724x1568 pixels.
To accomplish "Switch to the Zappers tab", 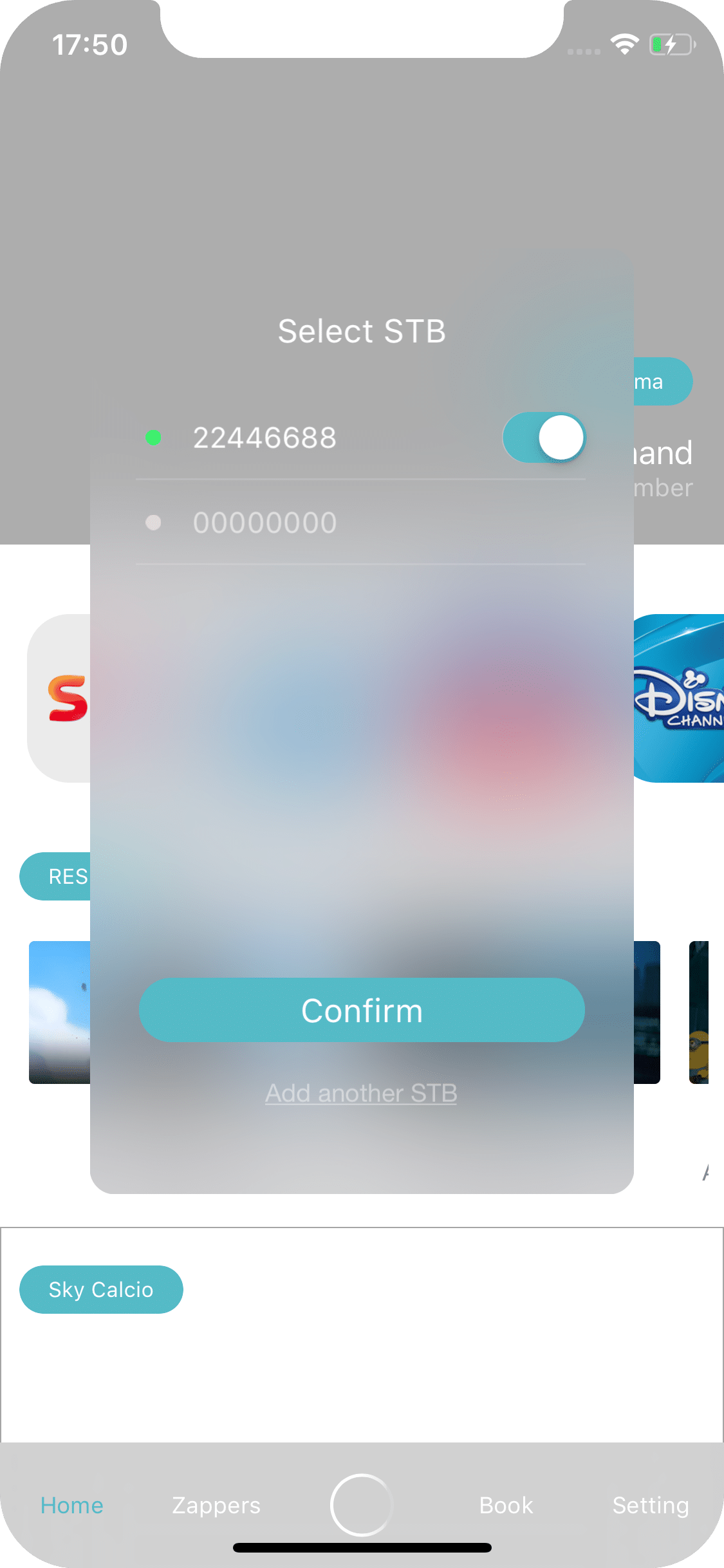I will pos(216,1505).
